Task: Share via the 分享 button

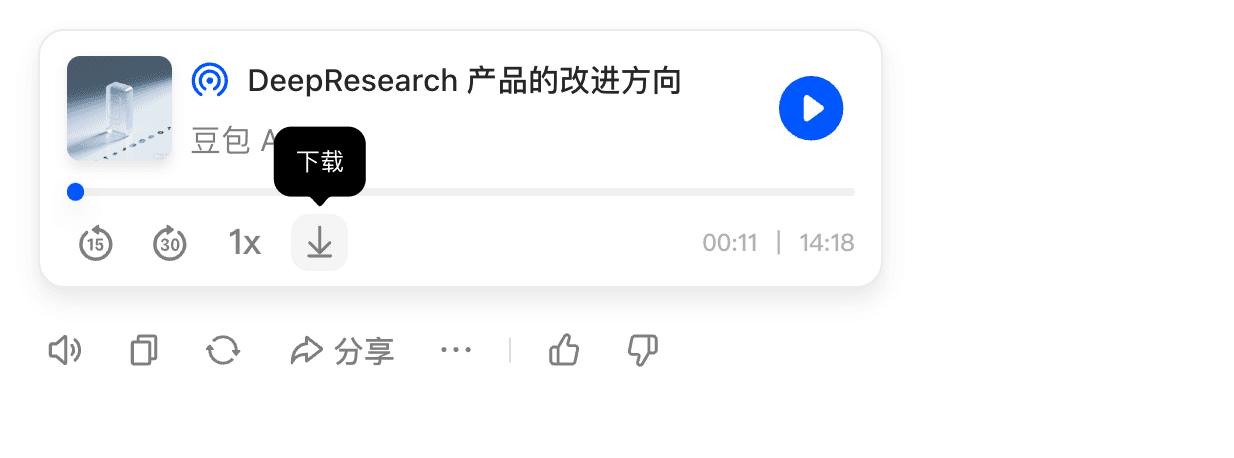Action: [342, 351]
